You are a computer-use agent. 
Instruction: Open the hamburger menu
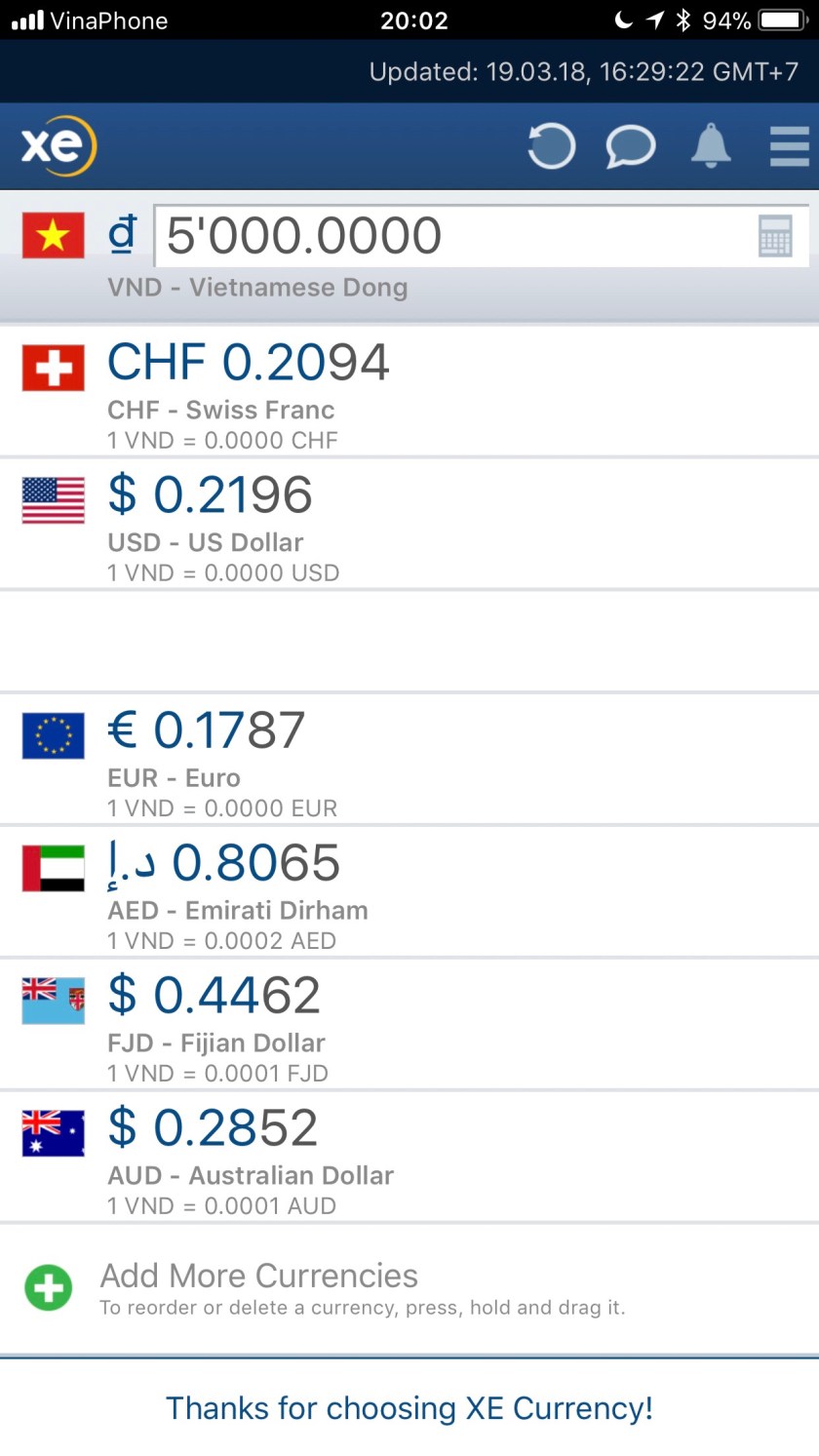coord(789,146)
